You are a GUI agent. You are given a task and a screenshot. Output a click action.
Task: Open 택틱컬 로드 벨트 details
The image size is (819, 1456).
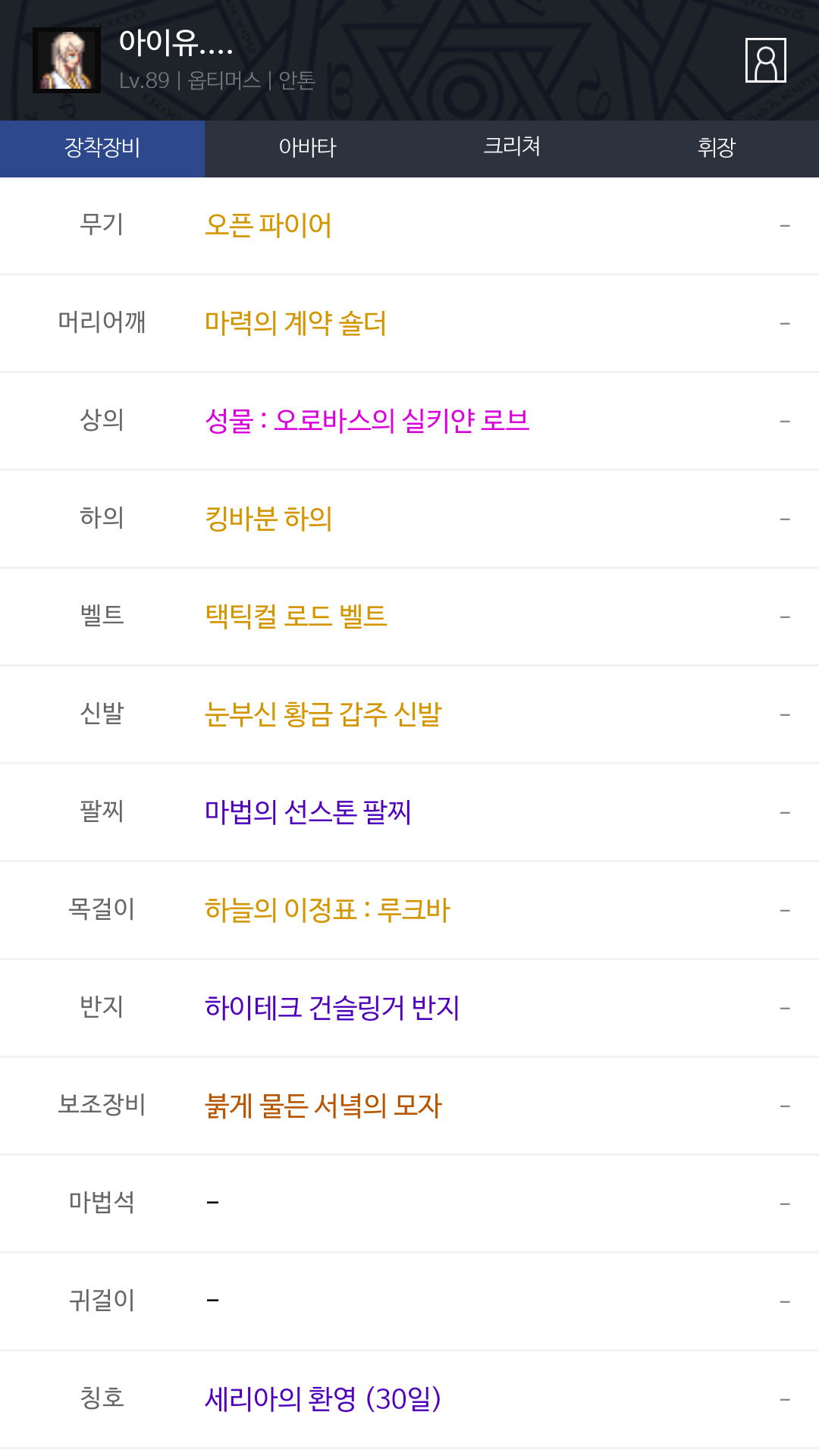click(x=409, y=617)
